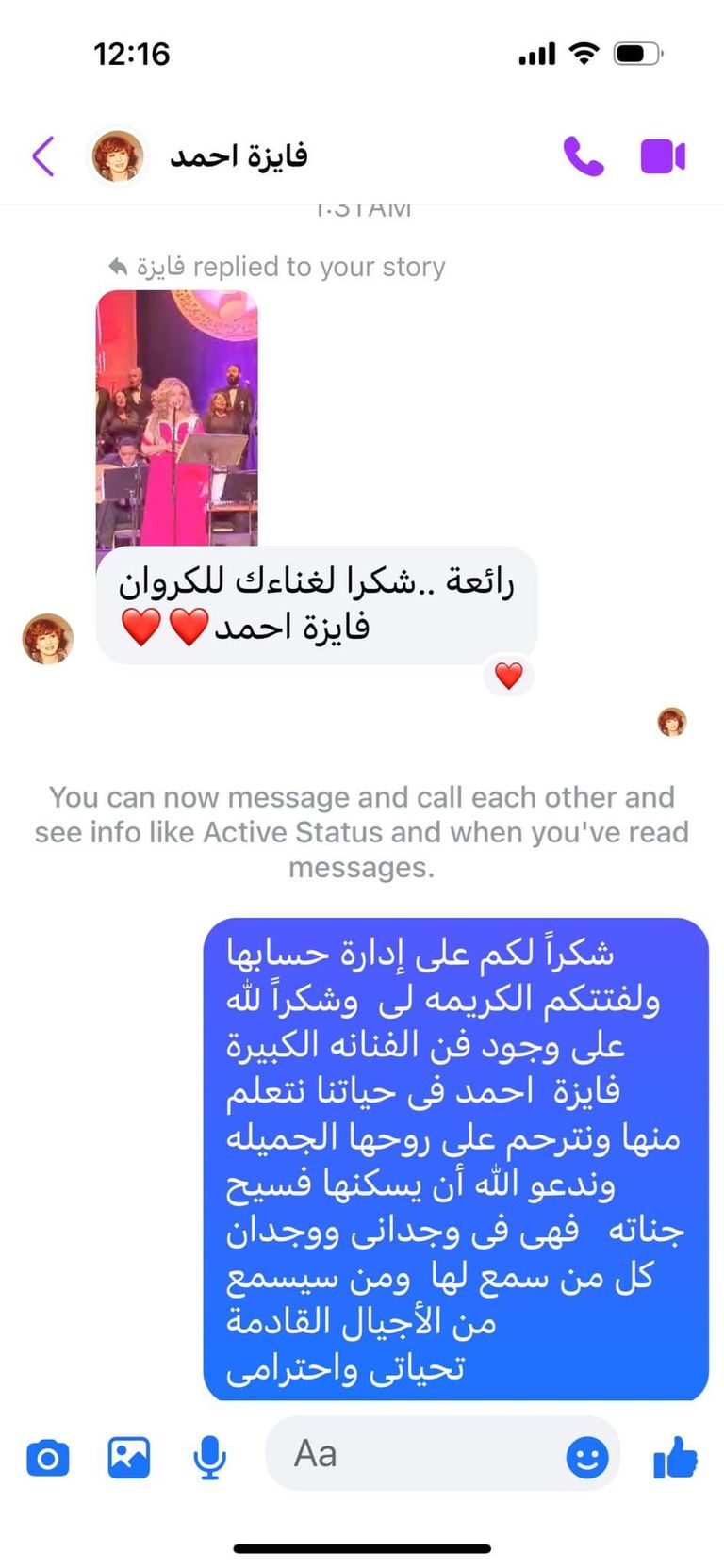Open the emoji picker
This screenshot has height=1568, width=724.
[x=586, y=1458]
